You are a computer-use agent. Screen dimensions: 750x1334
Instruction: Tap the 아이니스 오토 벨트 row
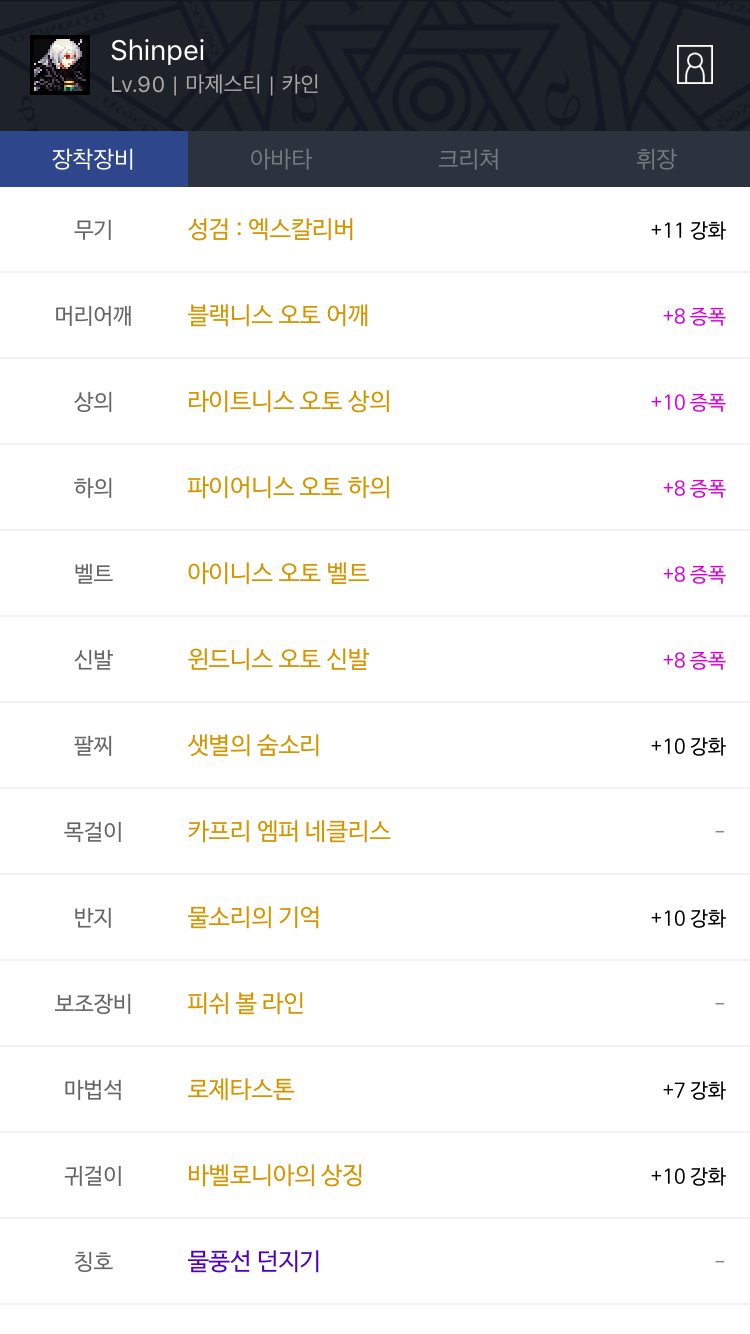(375, 574)
